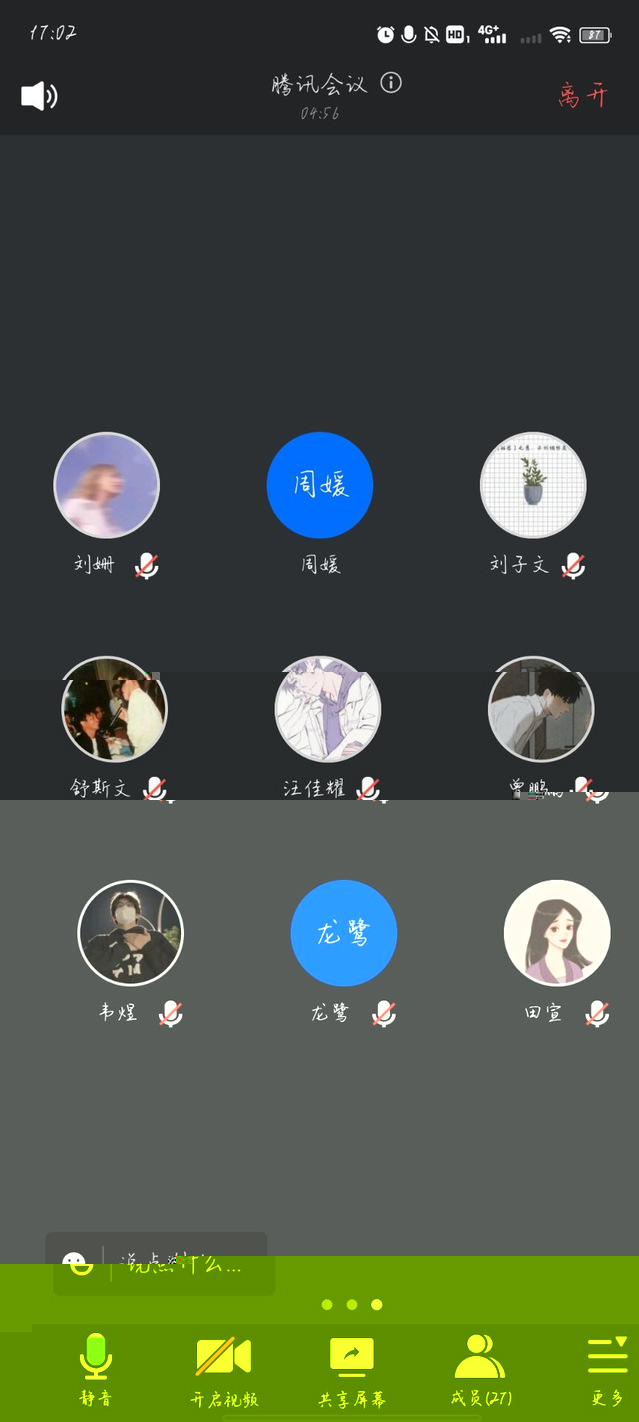Image resolution: width=639 pixels, height=1422 pixels.
Task: Select participant 刘子文's avatar
Action: pyautogui.click(x=533, y=485)
